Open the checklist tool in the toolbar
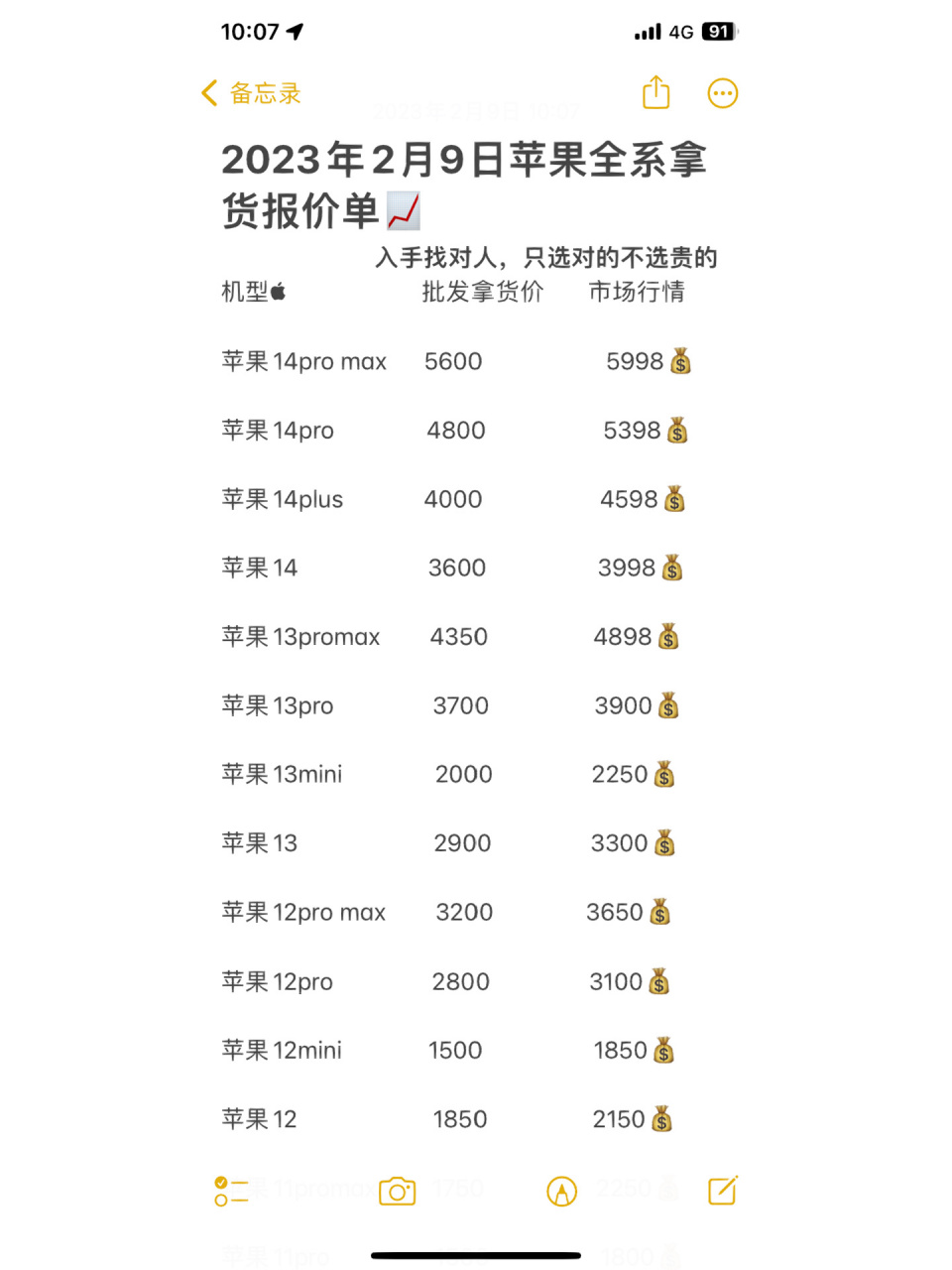952x1270 pixels. pos(229,1190)
